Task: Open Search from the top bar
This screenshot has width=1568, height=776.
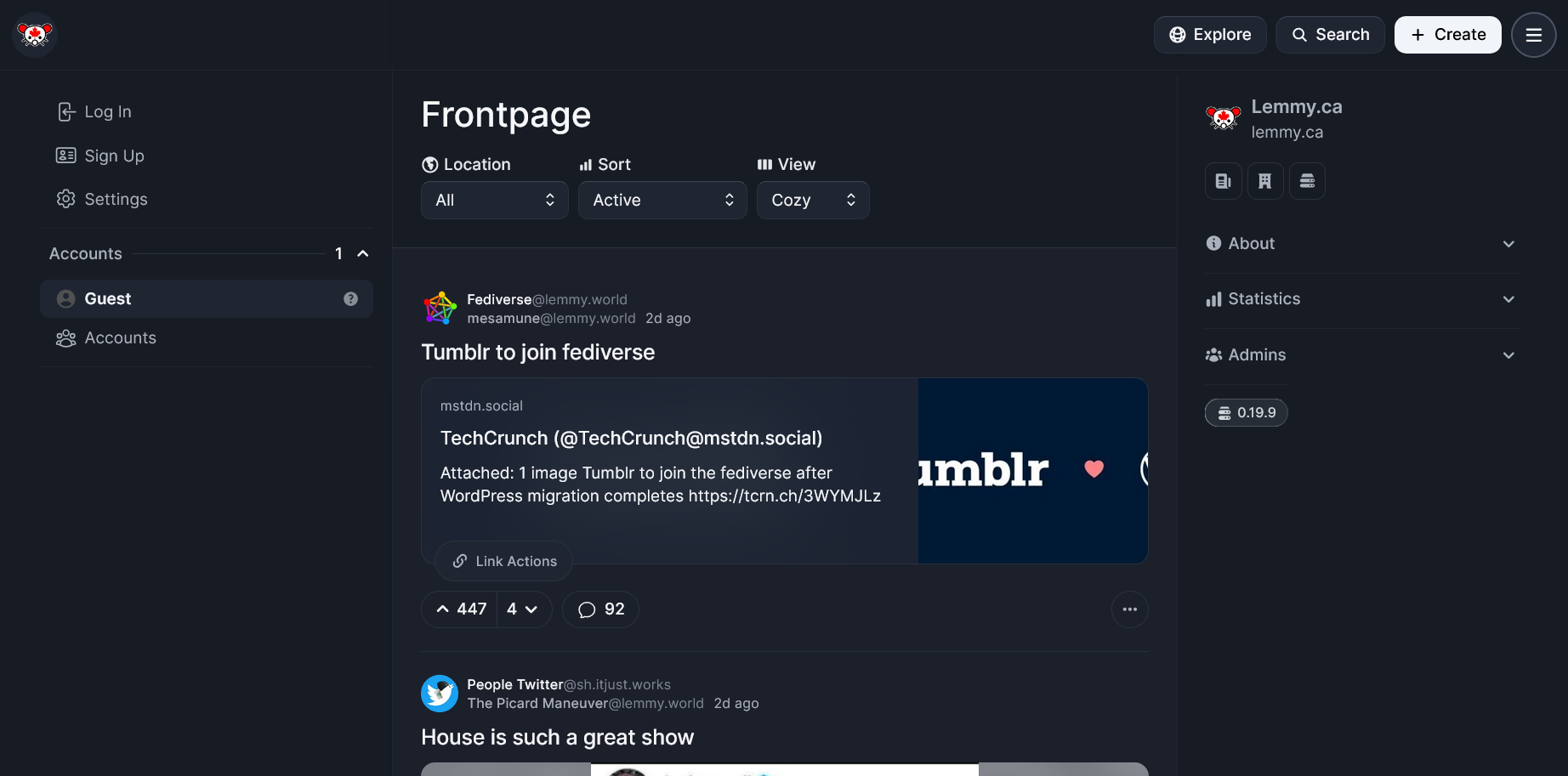Action: coord(1330,35)
